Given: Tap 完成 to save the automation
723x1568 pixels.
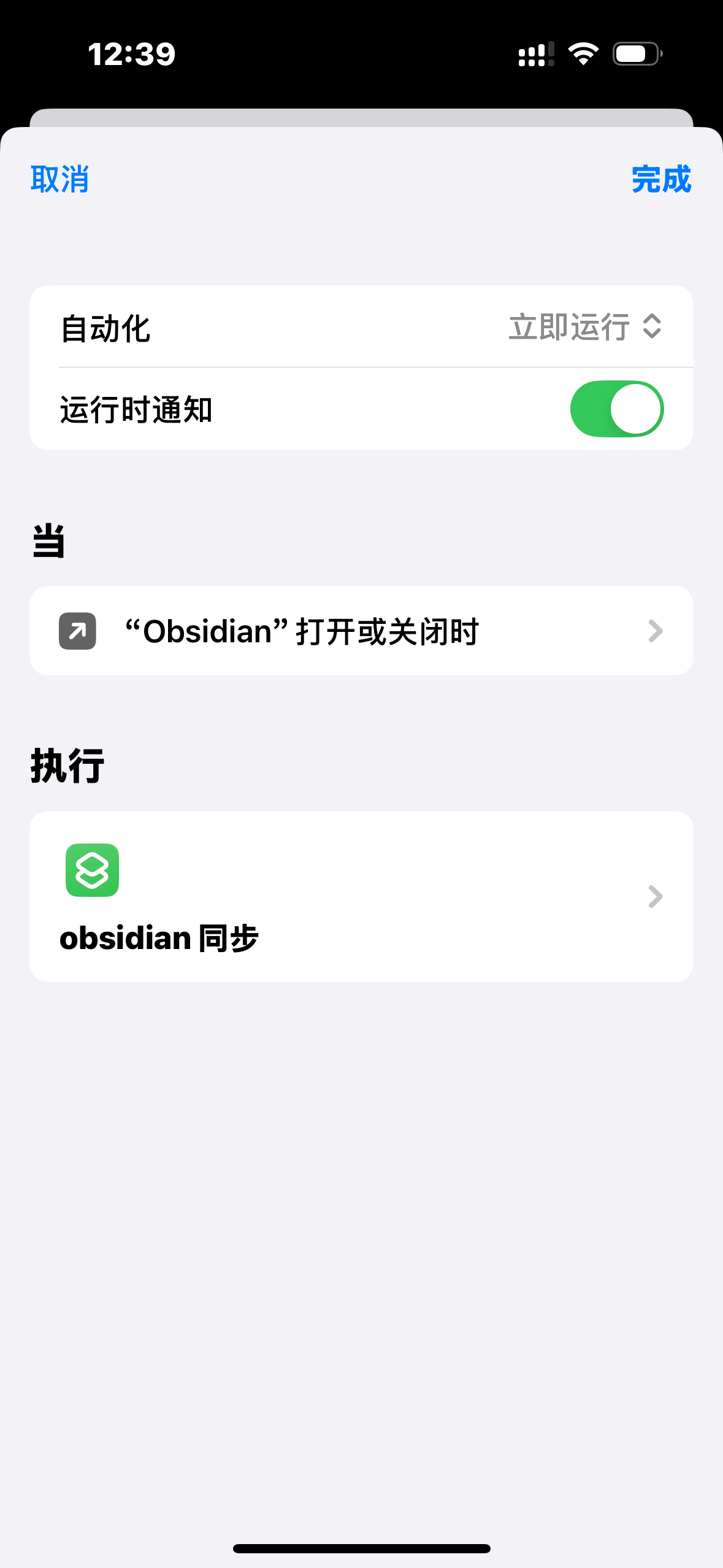Looking at the screenshot, I should click(x=661, y=180).
